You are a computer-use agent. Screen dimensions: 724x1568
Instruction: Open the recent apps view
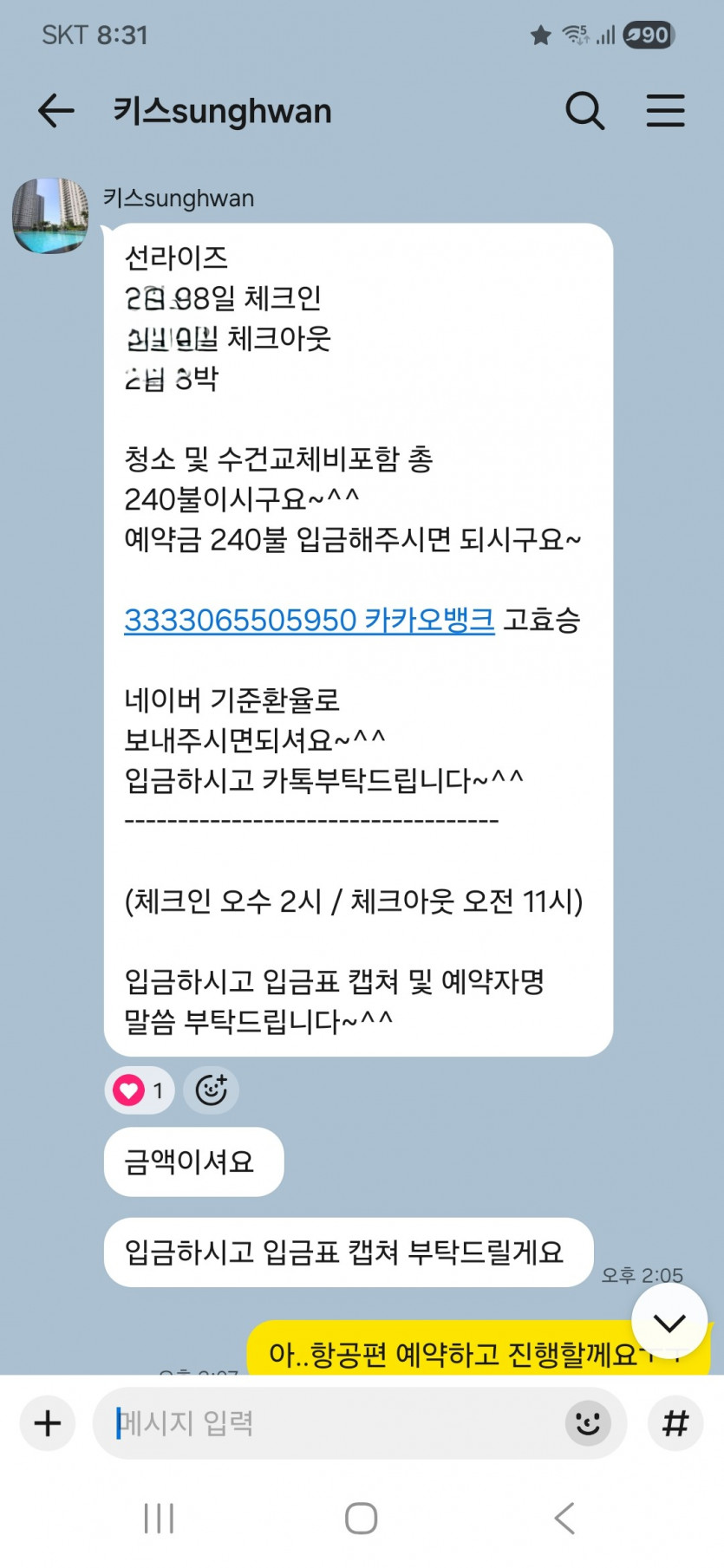point(159,1519)
